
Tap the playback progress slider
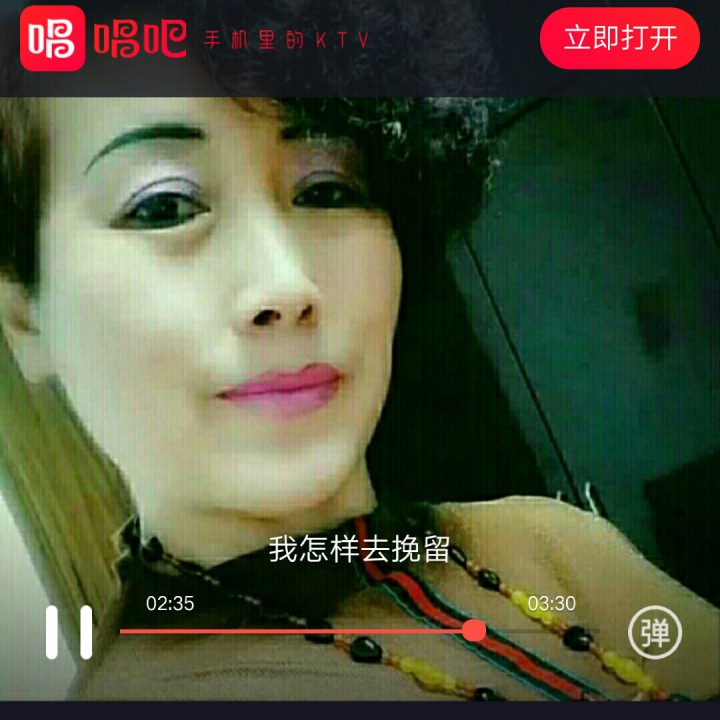359,631
